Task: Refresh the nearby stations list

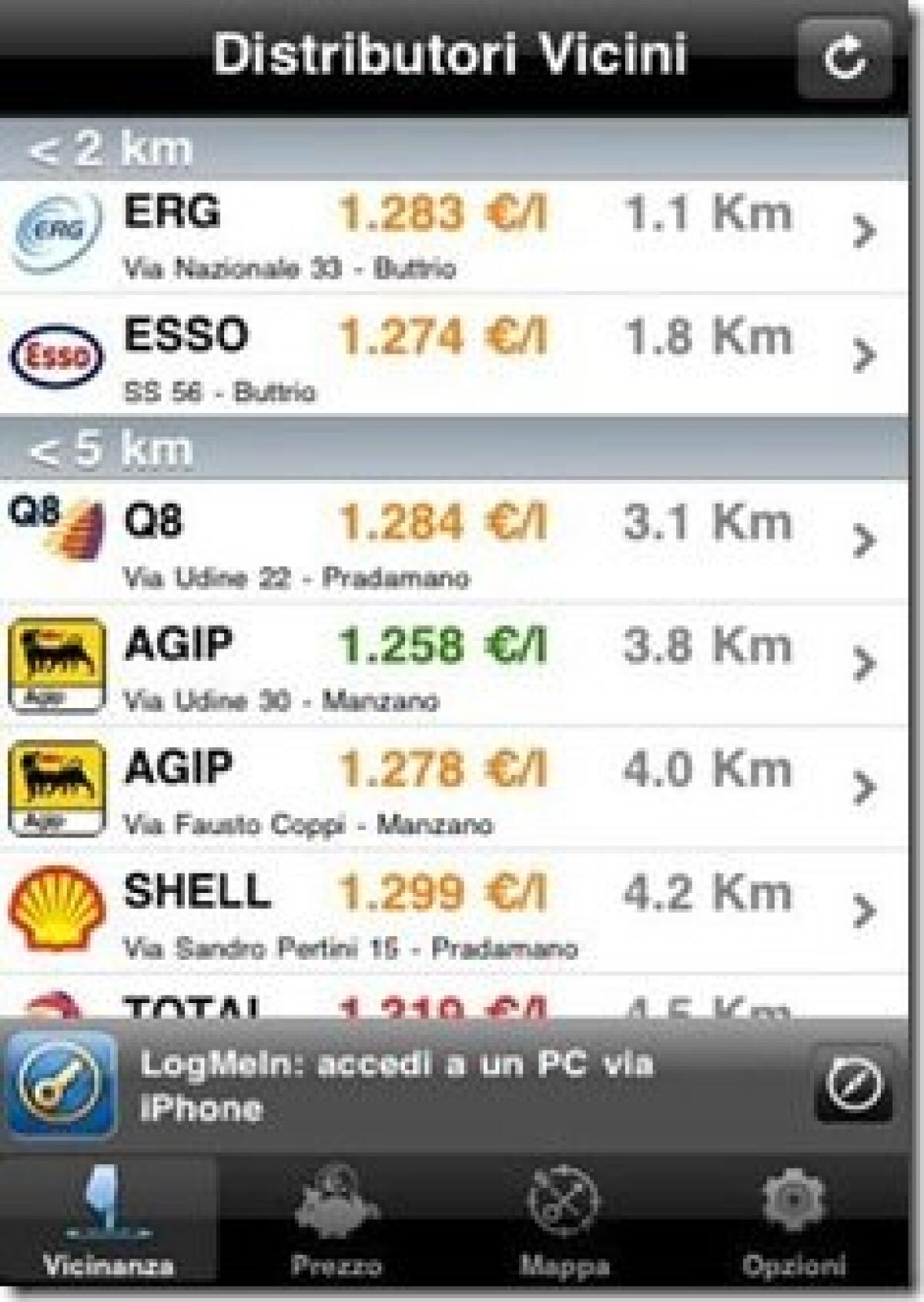Action: (844, 59)
